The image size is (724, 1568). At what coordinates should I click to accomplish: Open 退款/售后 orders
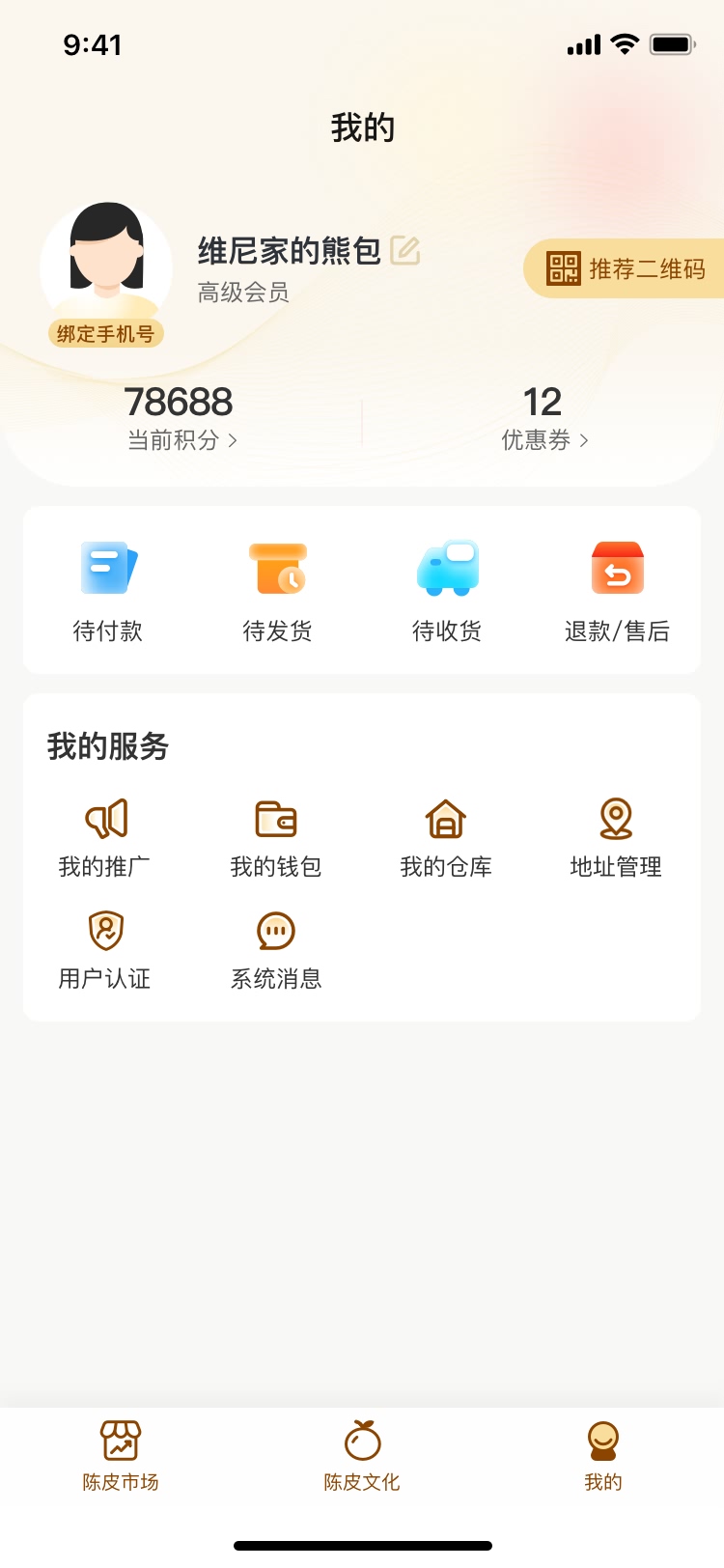coord(617,591)
